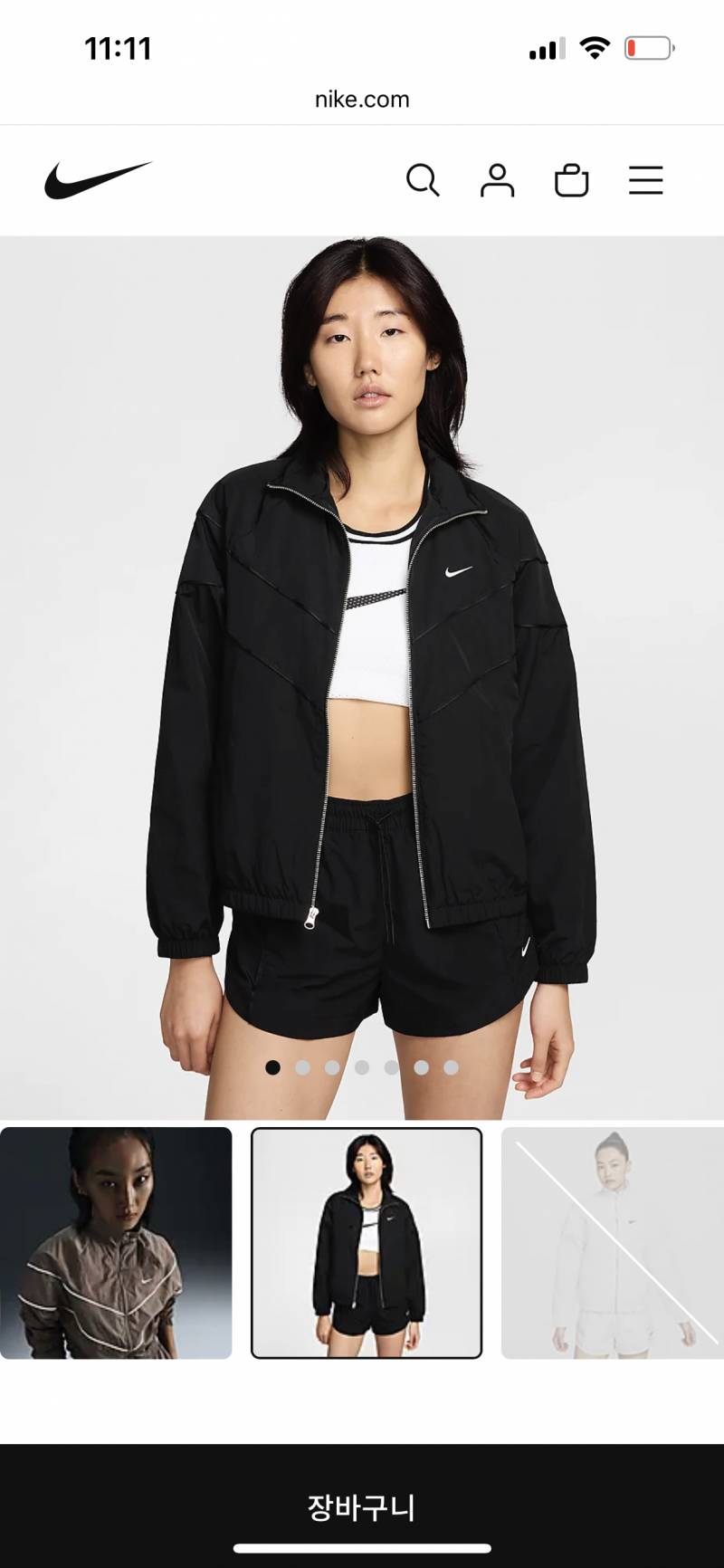Open the hamburger menu
724x1568 pixels.
(645, 180)
